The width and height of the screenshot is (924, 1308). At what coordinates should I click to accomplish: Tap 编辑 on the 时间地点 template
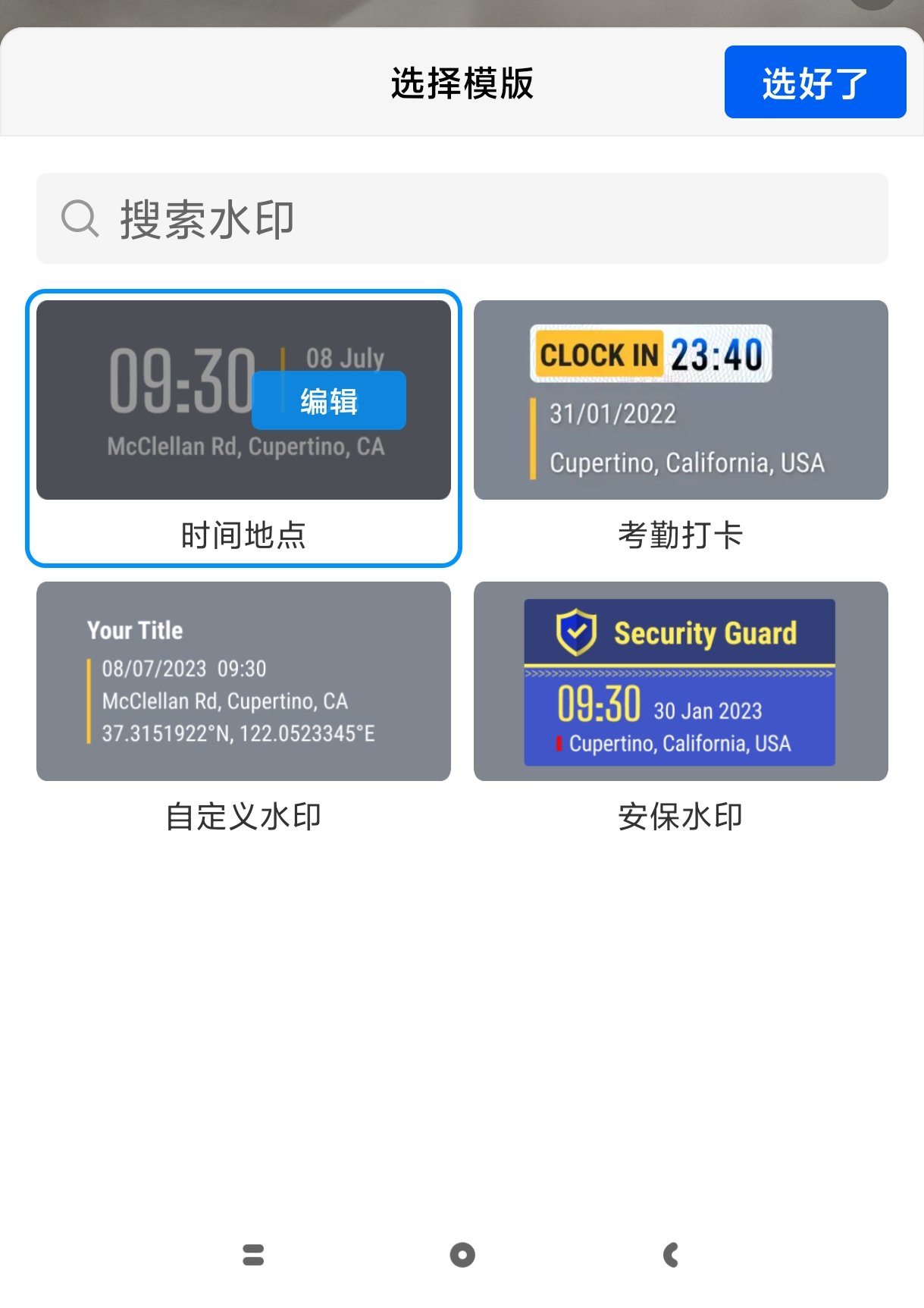(328, 400)
